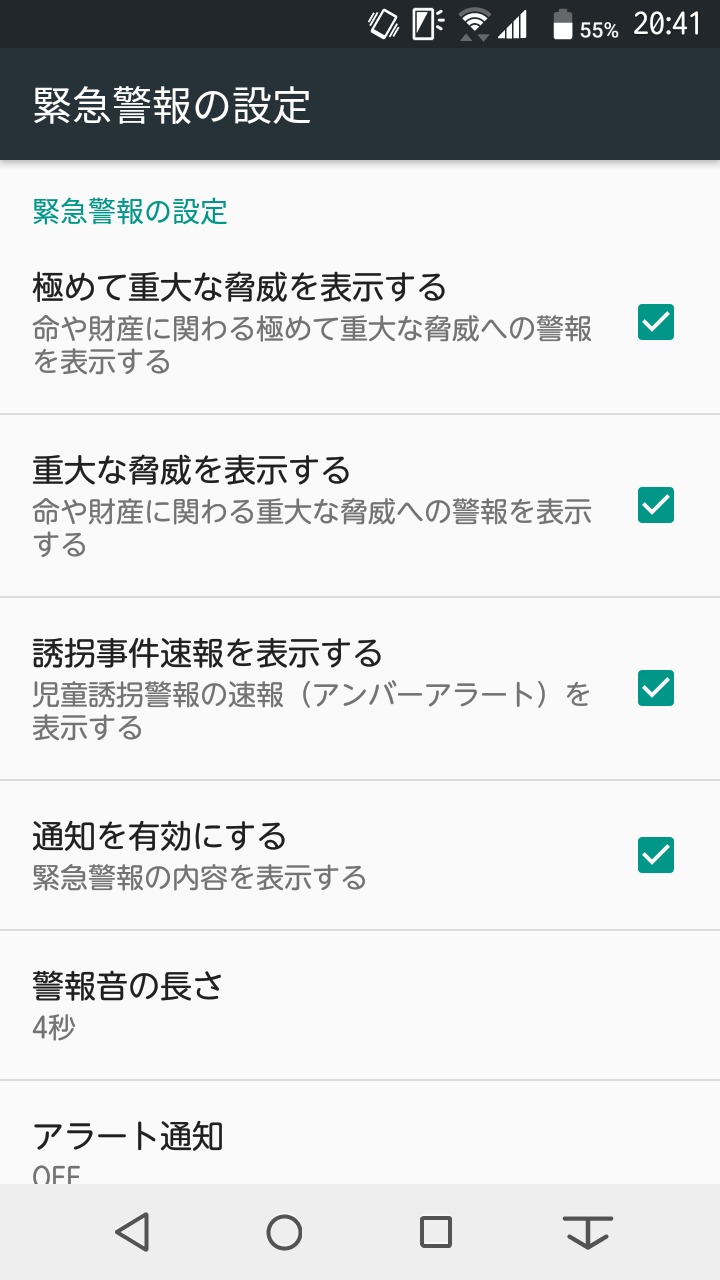Go to the home screen
This screenshot has height=1280, width=720.
(x=284, y=1232)
